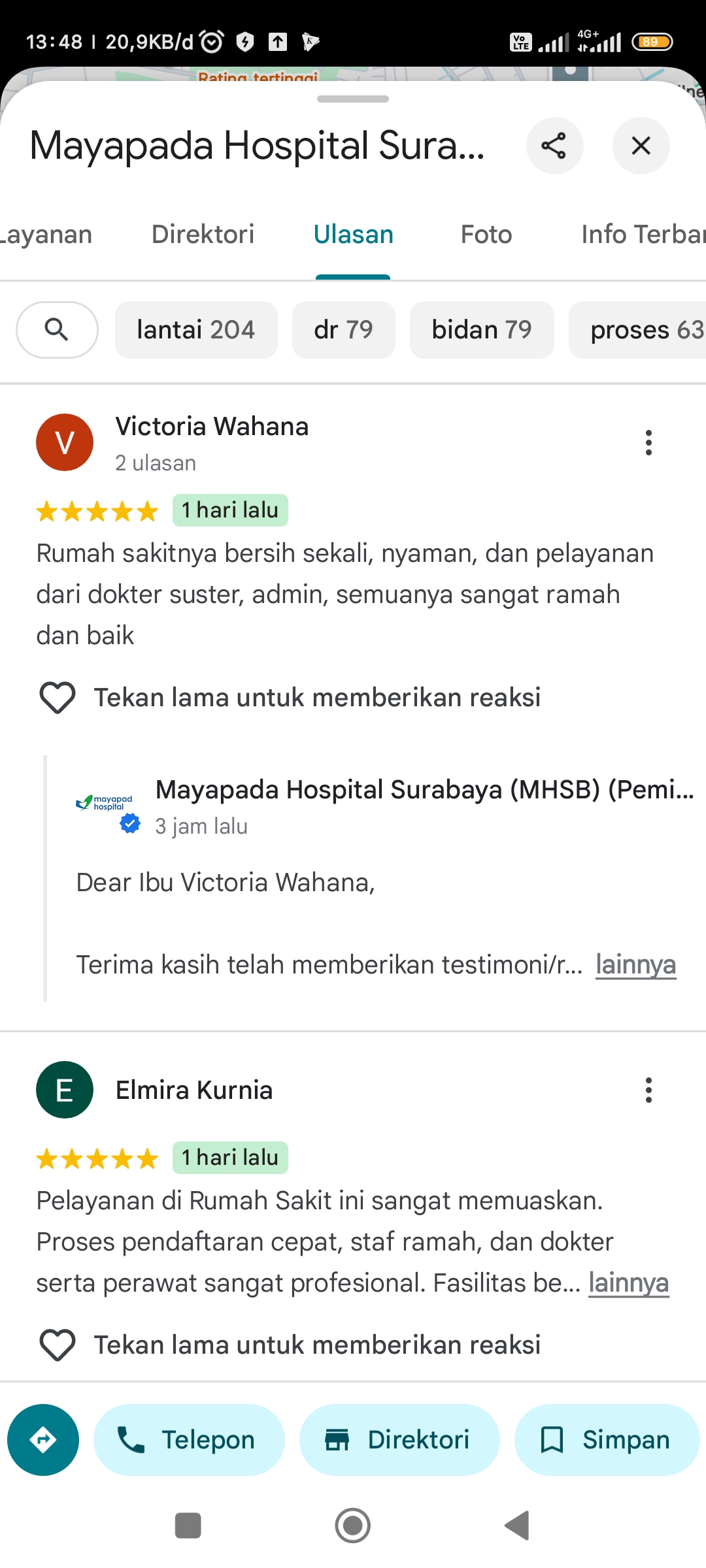
Task: Share Mayapada Hospital via the share icon
Action: (554, 146)
